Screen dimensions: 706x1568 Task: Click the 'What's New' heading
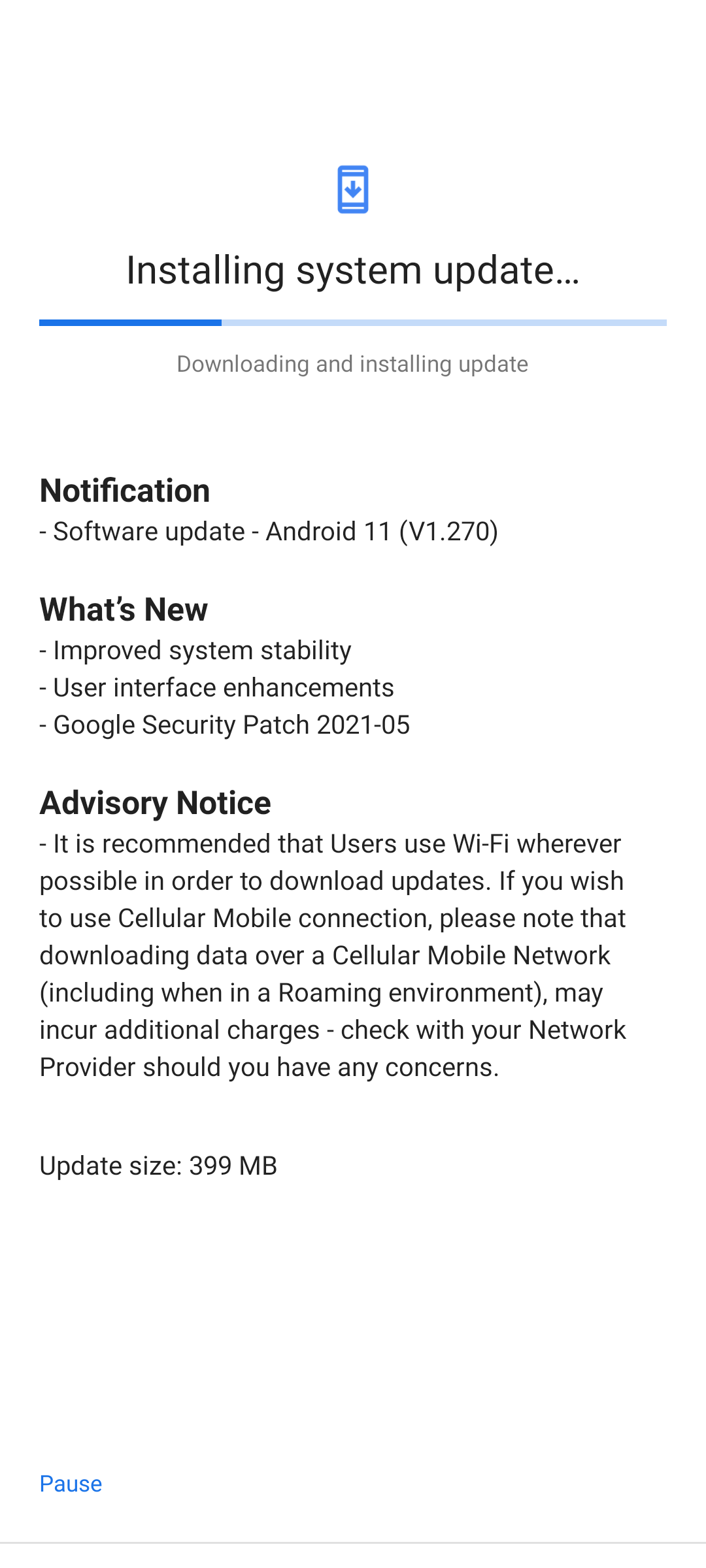[x=123, y=609]
